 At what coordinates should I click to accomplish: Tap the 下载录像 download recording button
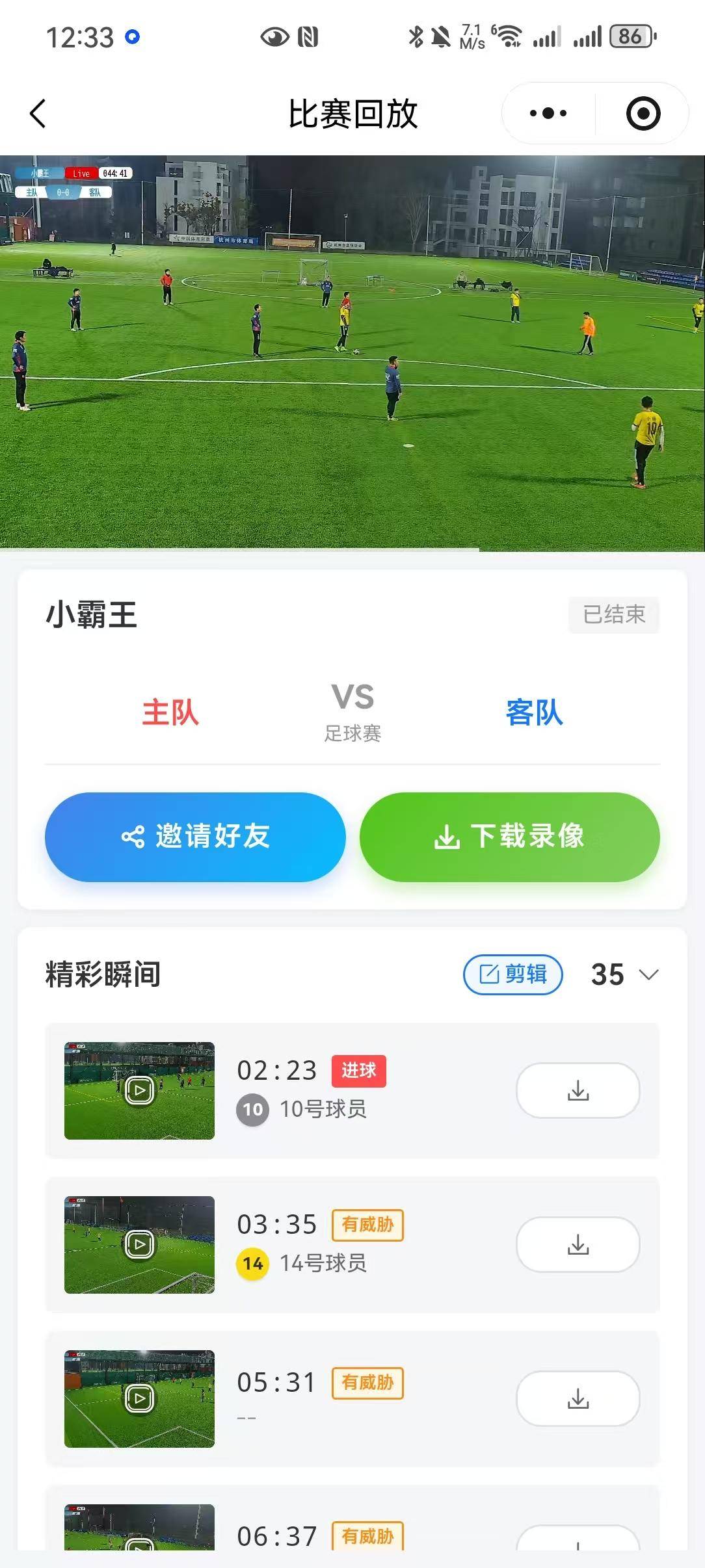510,838
